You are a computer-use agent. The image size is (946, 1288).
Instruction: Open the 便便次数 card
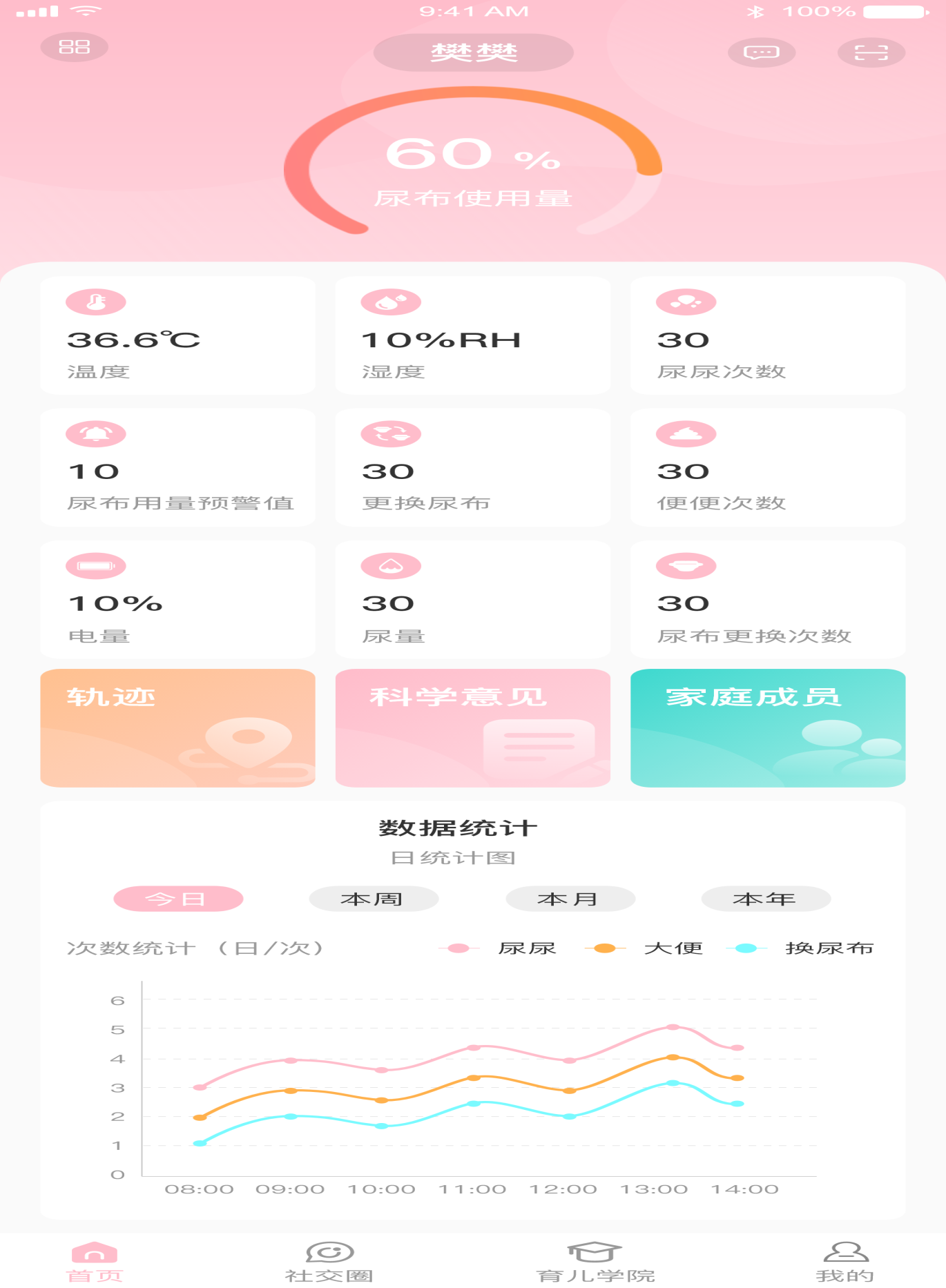point(767,467)
